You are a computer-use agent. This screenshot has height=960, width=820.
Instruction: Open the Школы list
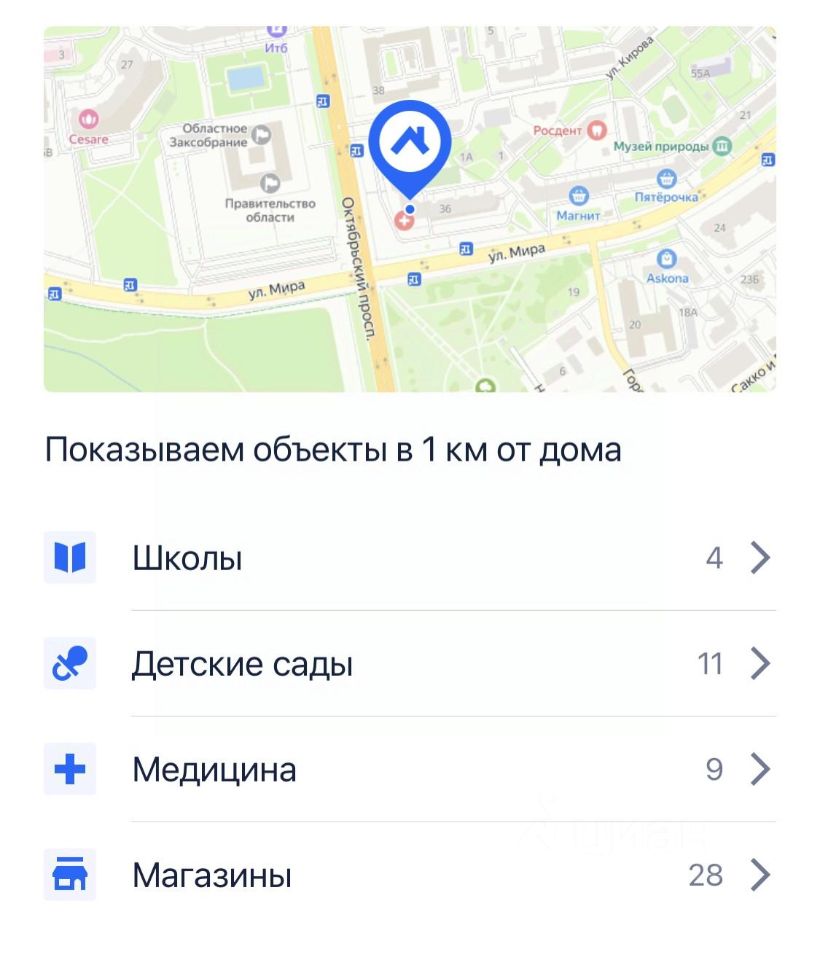(410, 558)
